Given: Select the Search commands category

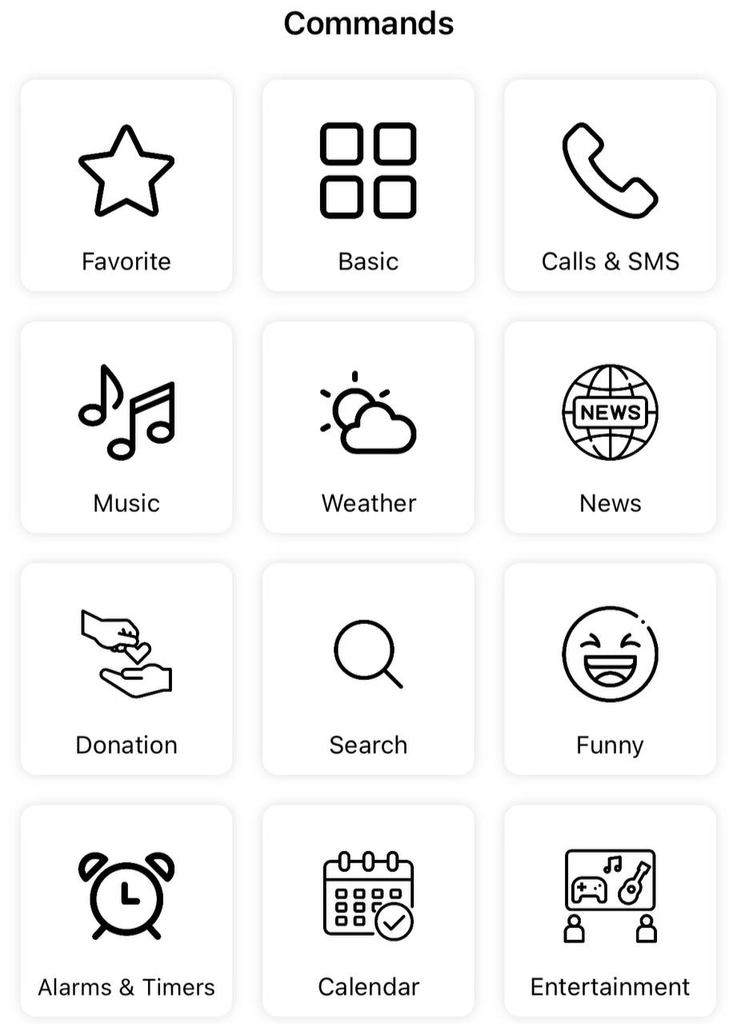Looking at the screenshot, I should click(x=368, y=669).
